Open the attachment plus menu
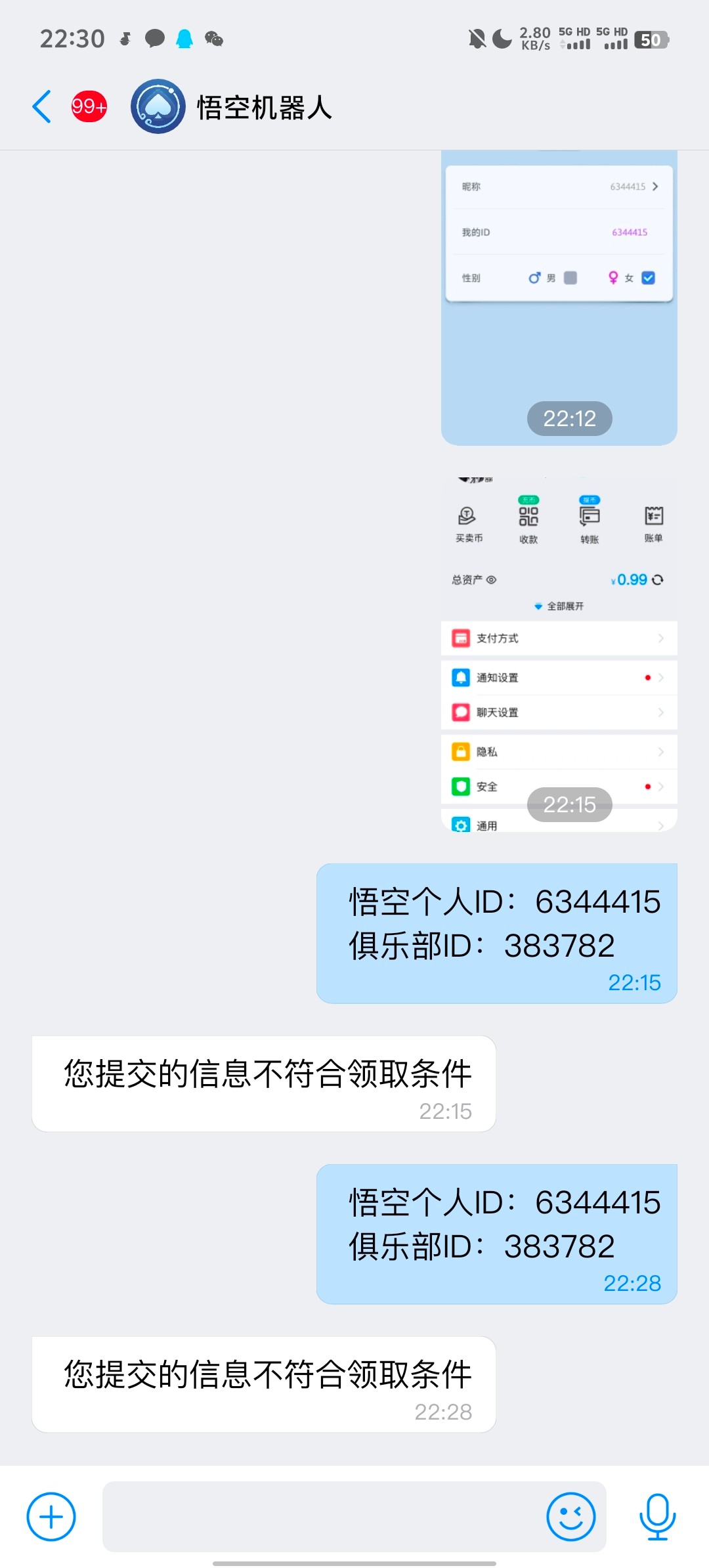Screen dimensions: 709x1568 [x=51, y=1516]
